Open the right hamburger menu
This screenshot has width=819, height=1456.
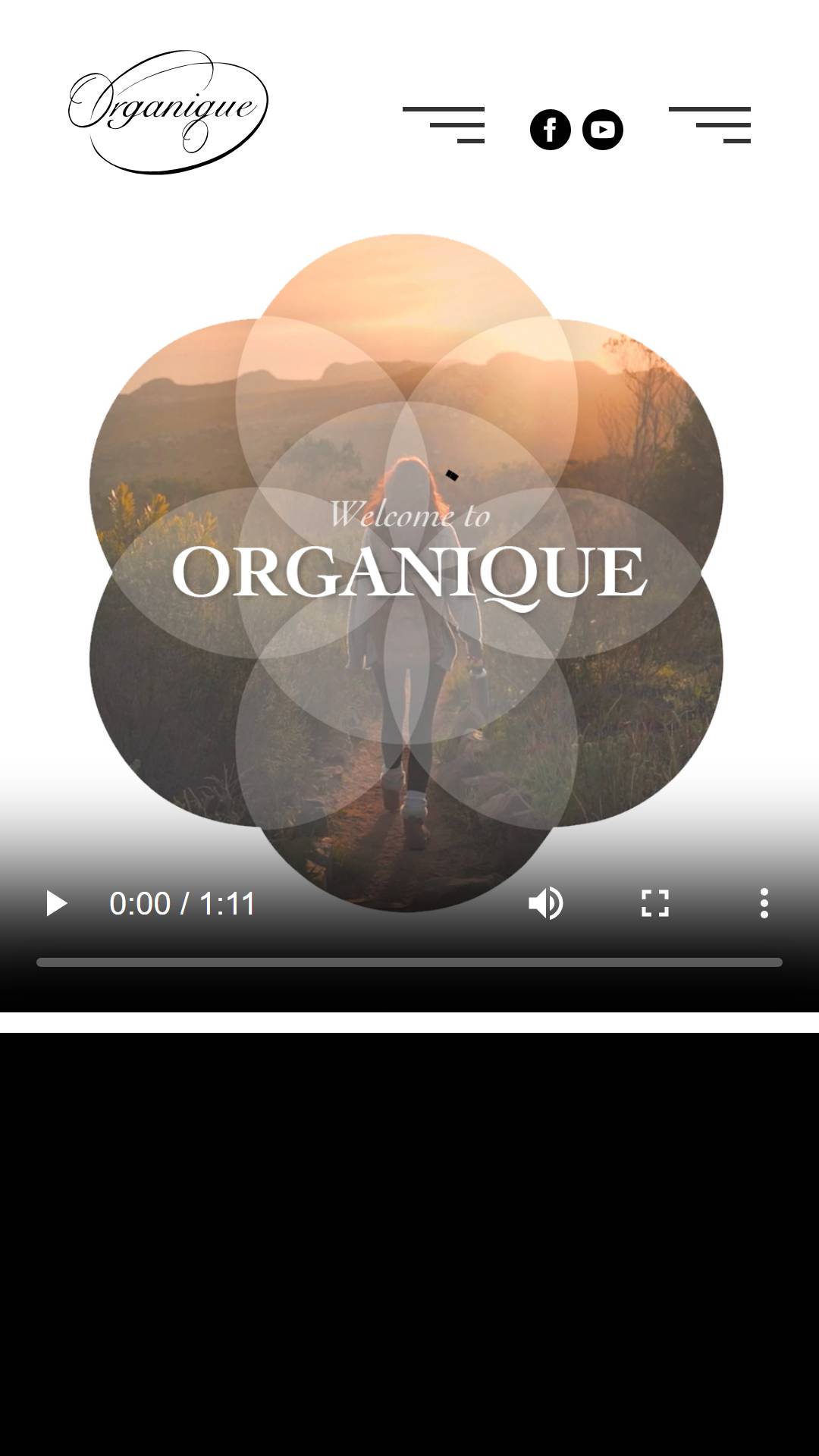710,125
